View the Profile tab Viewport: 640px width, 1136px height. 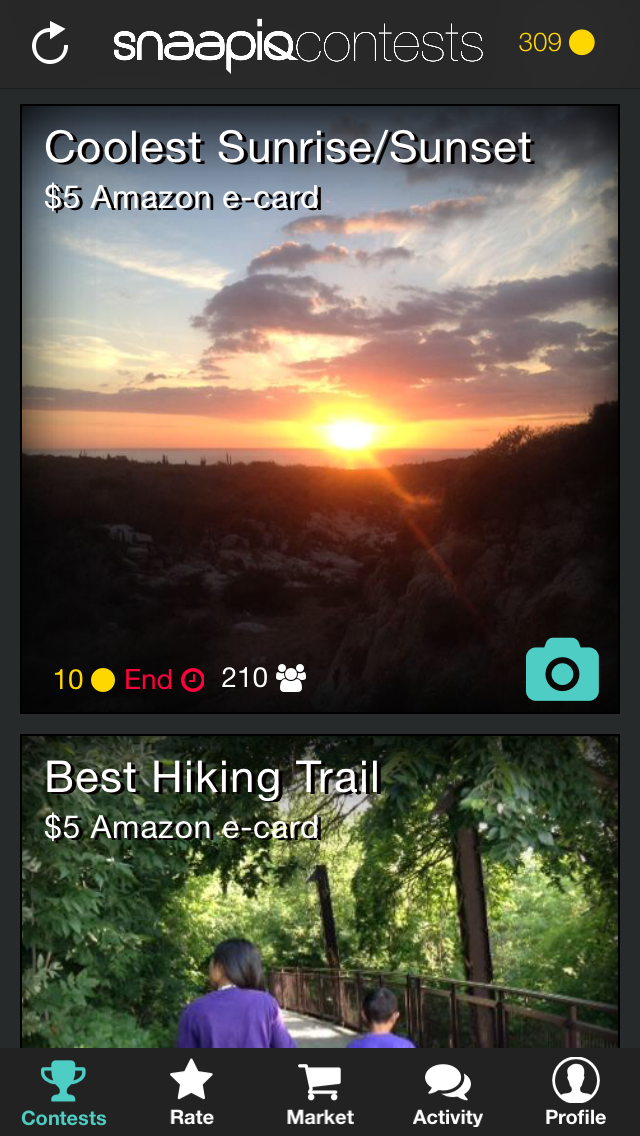coord(576,1093)
